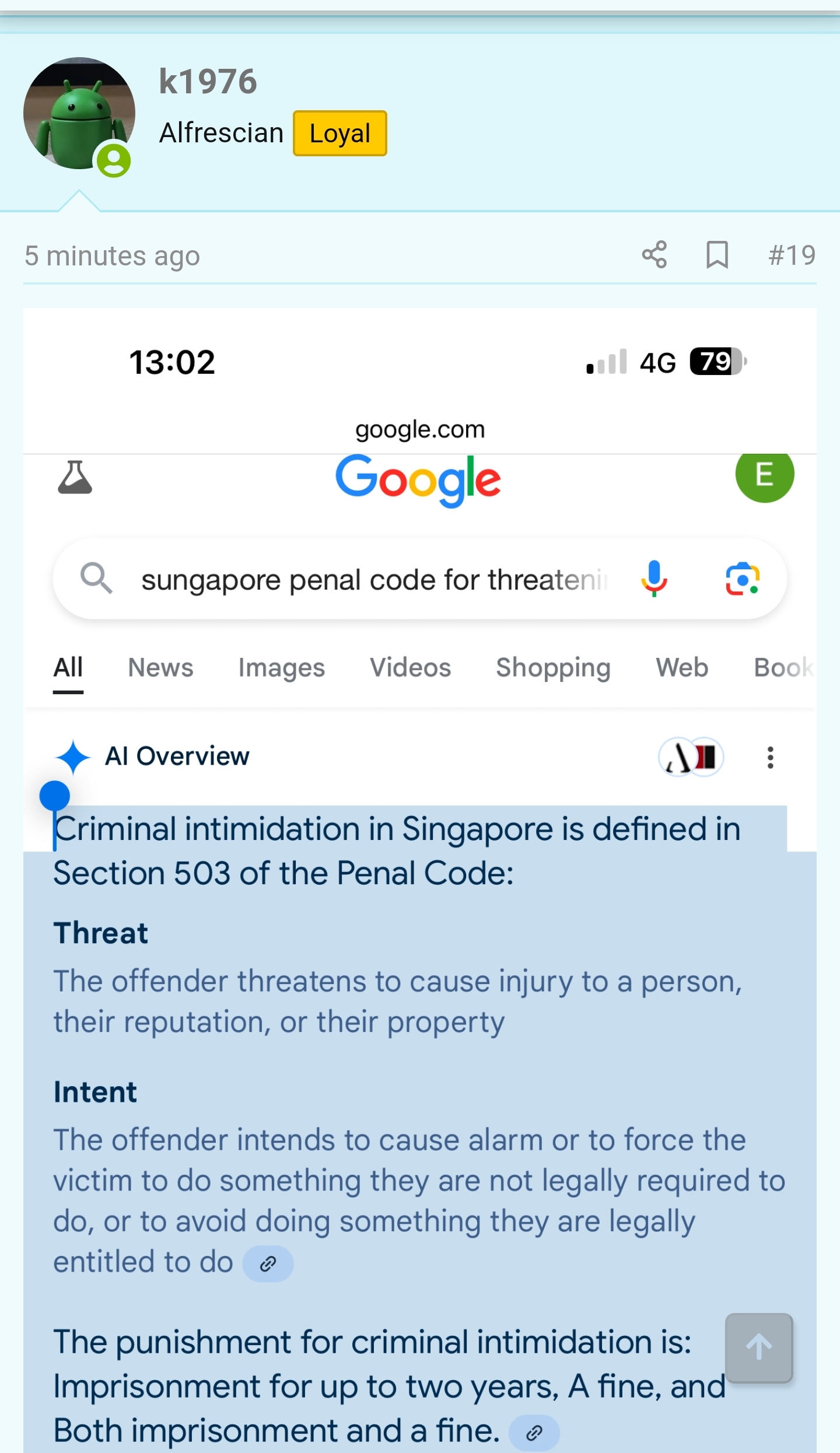Open k1976's profile avatar
The height and width of the screenshot is (1453, 840).
(79, 113)
